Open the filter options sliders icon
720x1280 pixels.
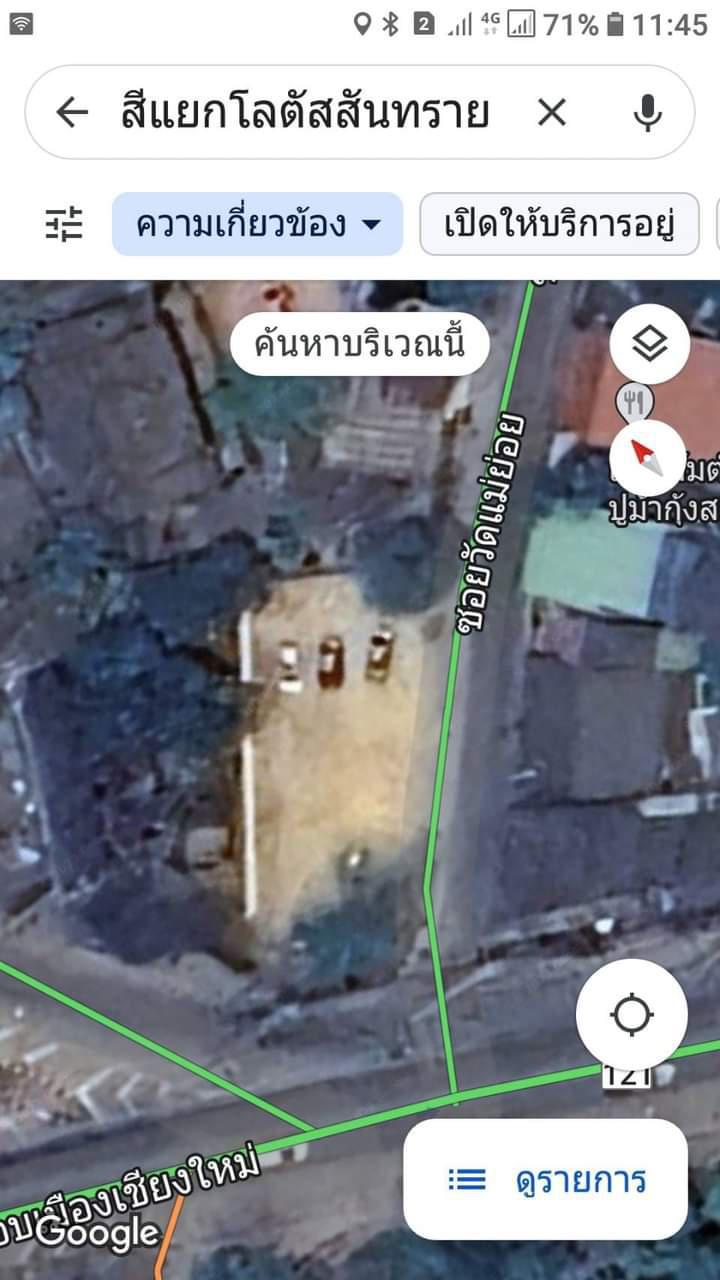[65, 224]
